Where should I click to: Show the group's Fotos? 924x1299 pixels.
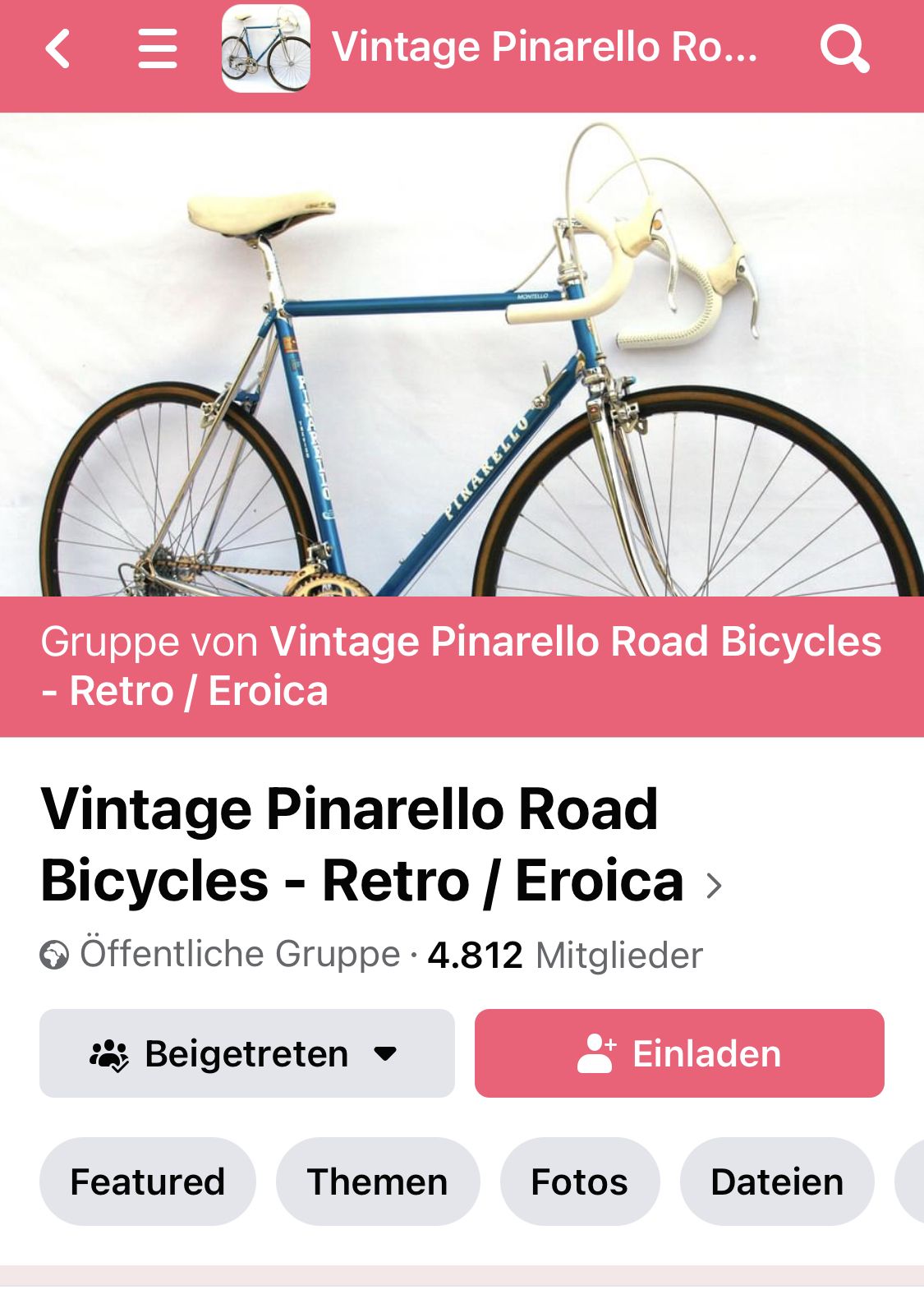click(x=579, y=1182)
